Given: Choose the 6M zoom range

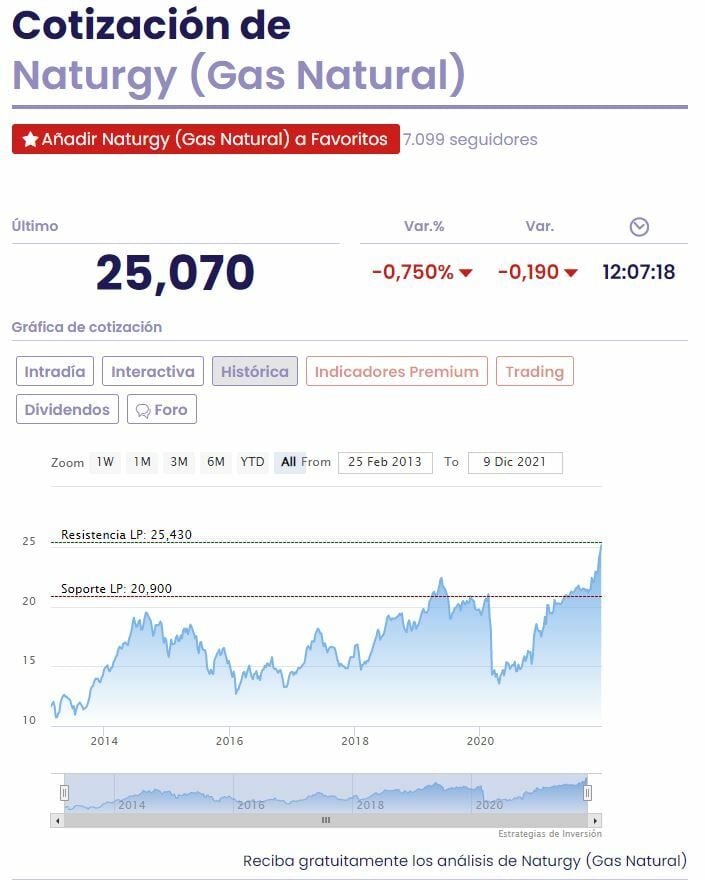Looking at the screenshot, I should click(216, 462).
